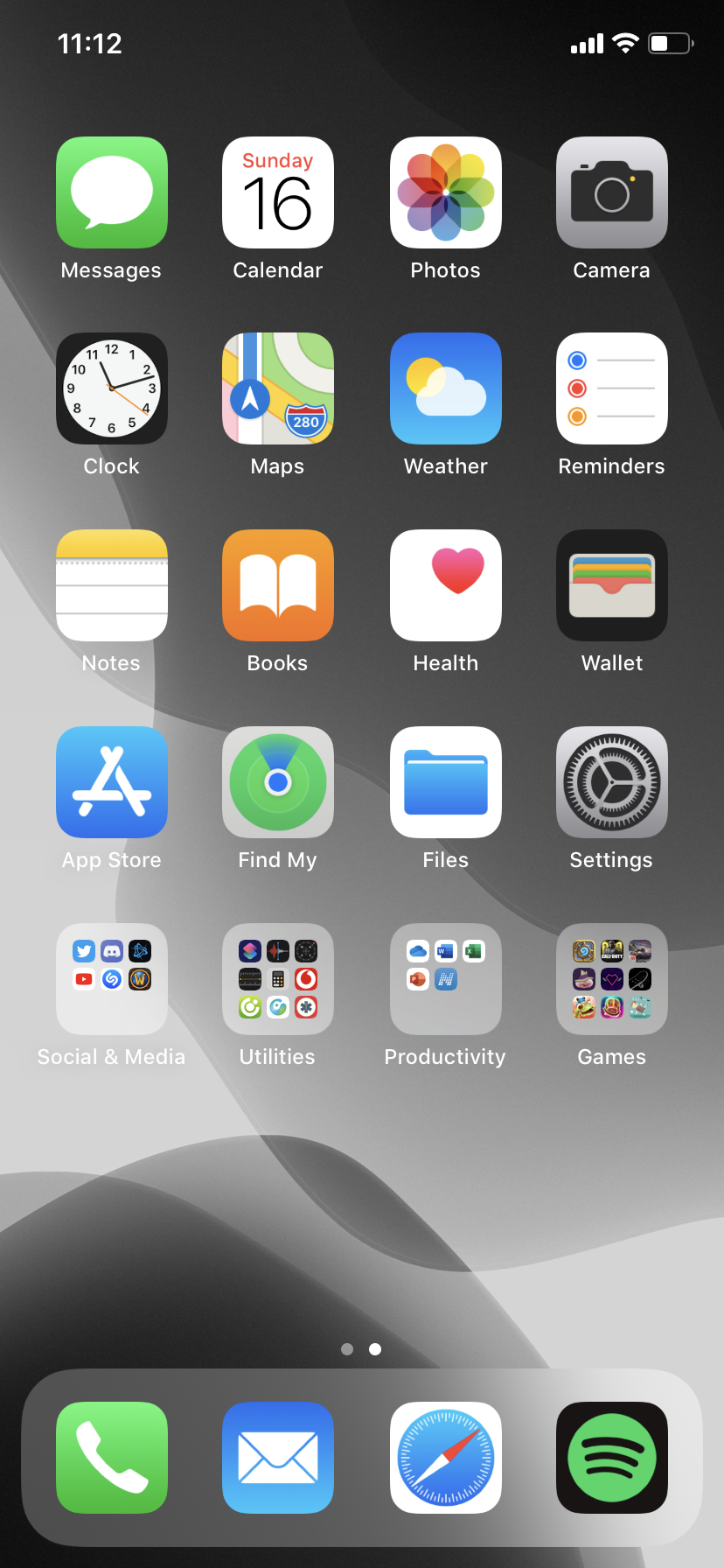
Task: Open Photos
Action: 446,192
